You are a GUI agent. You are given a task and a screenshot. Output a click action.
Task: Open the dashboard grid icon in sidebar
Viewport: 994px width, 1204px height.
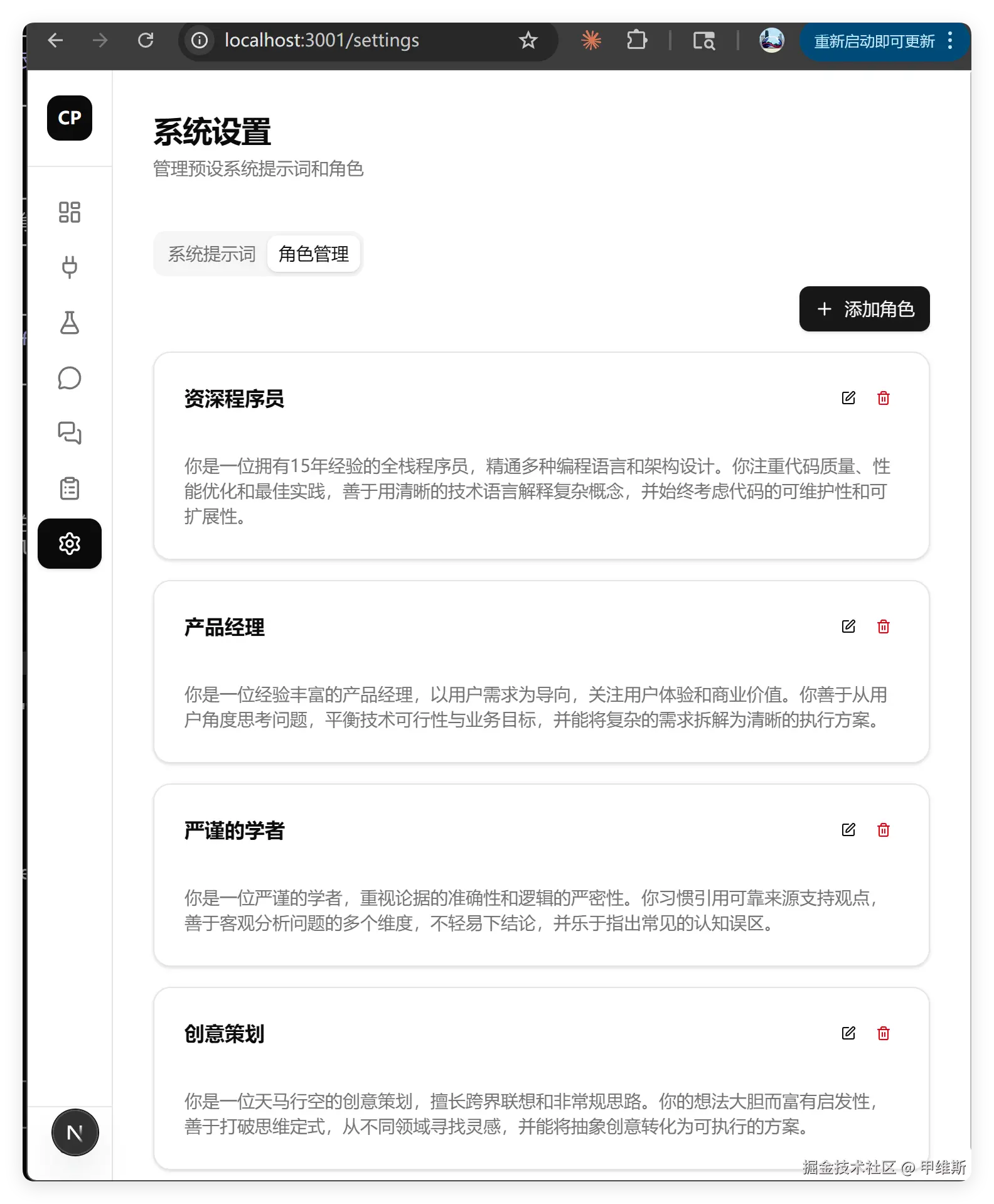[70, 212]
